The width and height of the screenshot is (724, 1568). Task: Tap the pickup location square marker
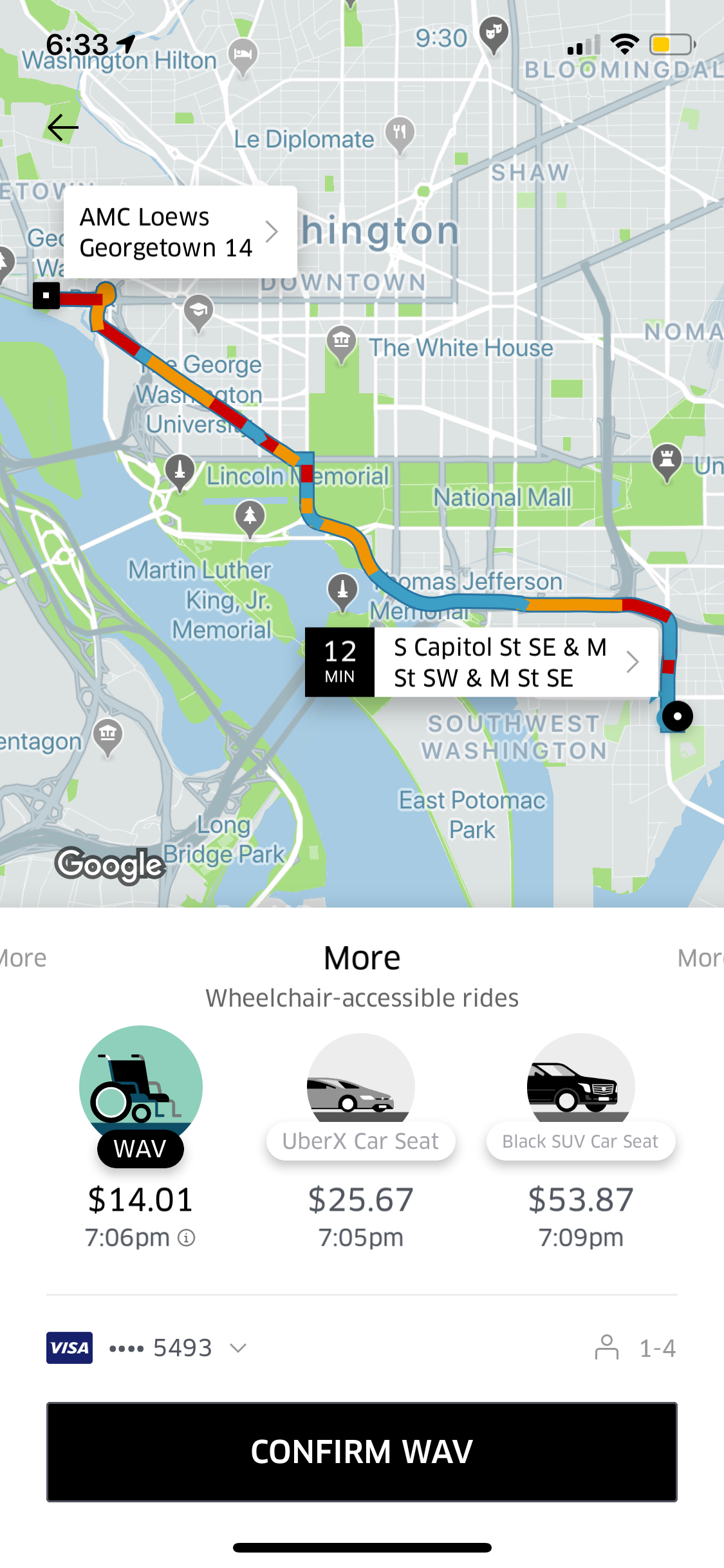pos(45,297)
